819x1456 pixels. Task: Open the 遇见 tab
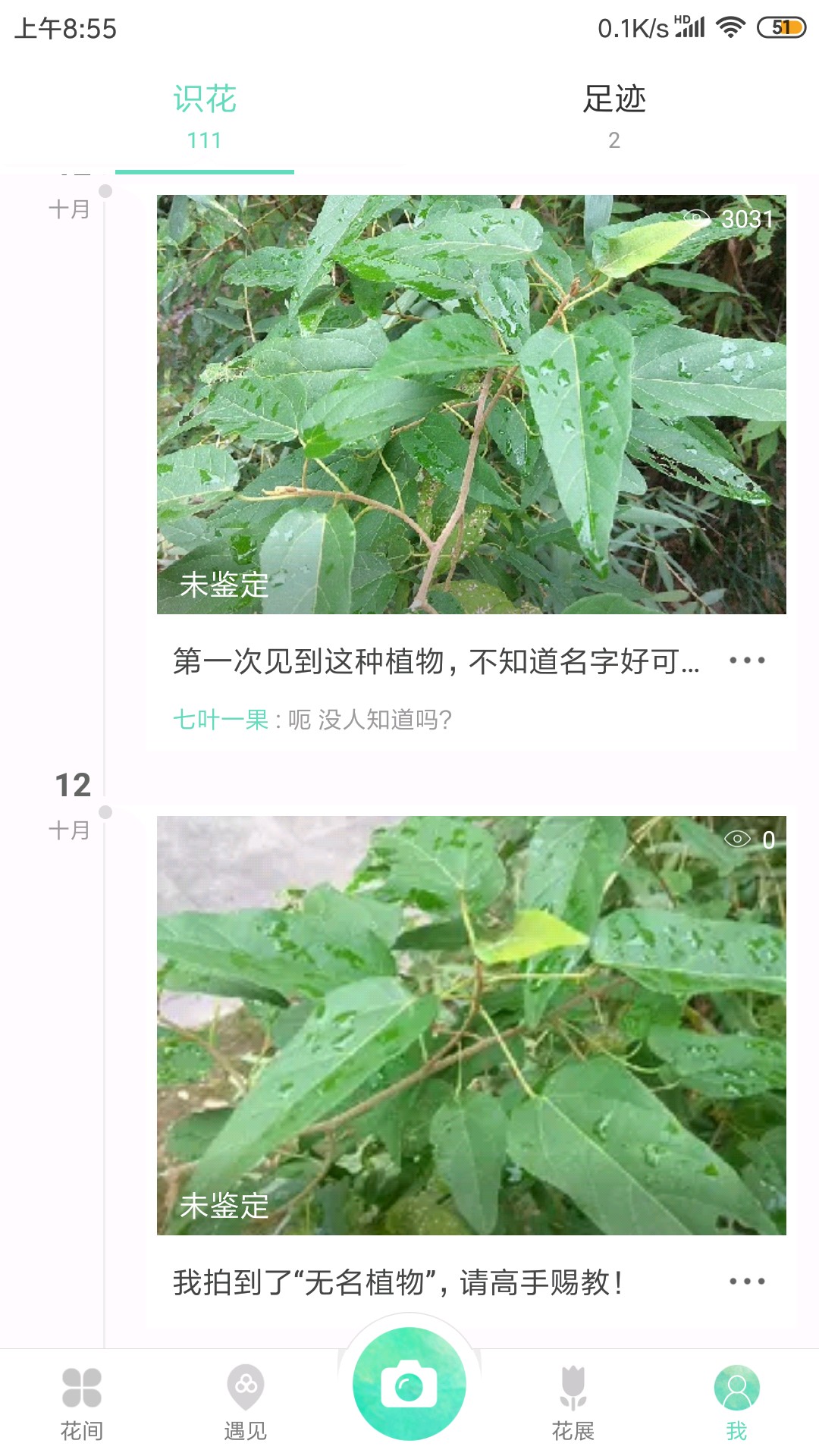[246, 1403]
